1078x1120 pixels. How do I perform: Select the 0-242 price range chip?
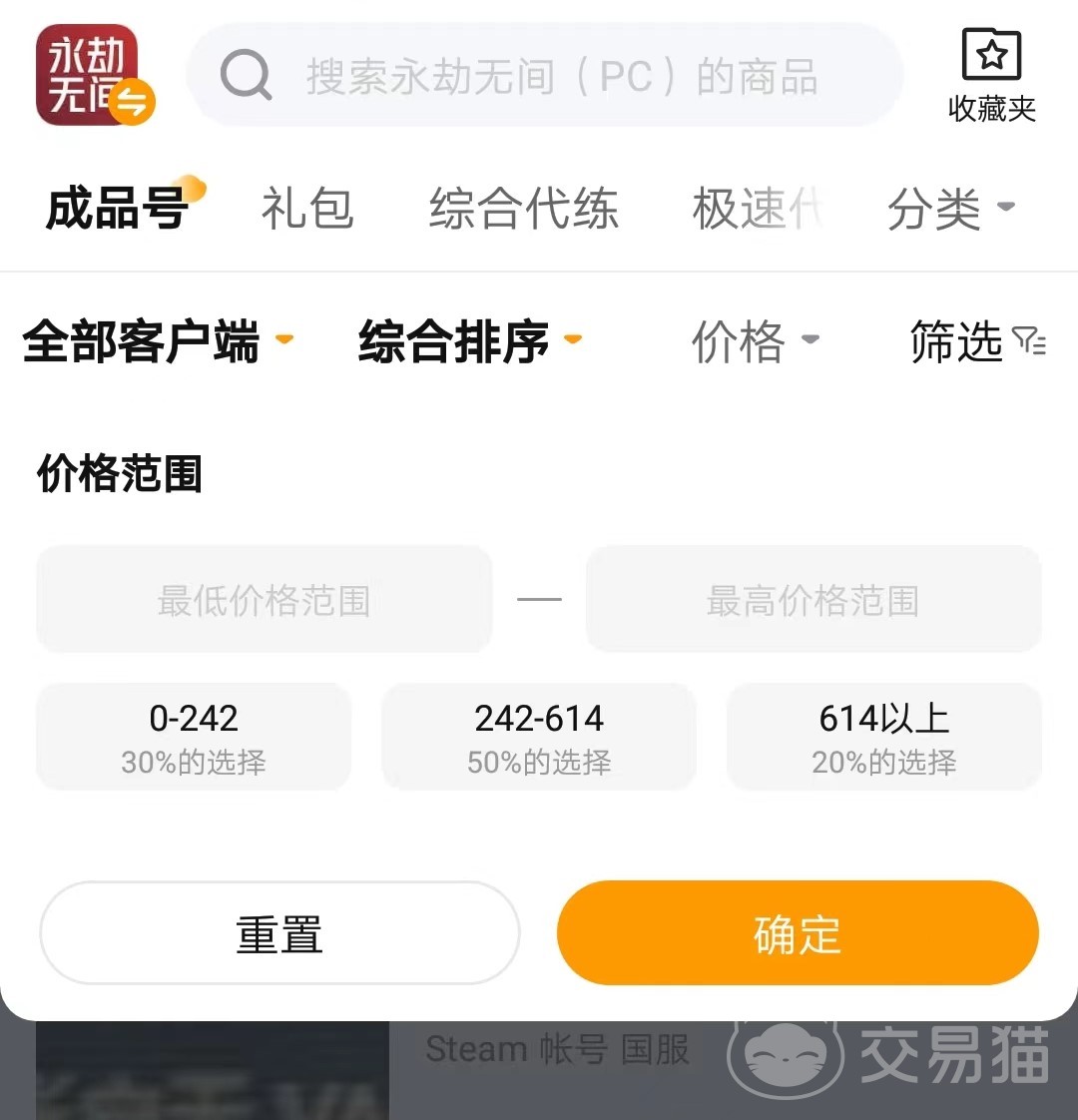(x=194, y=737)
